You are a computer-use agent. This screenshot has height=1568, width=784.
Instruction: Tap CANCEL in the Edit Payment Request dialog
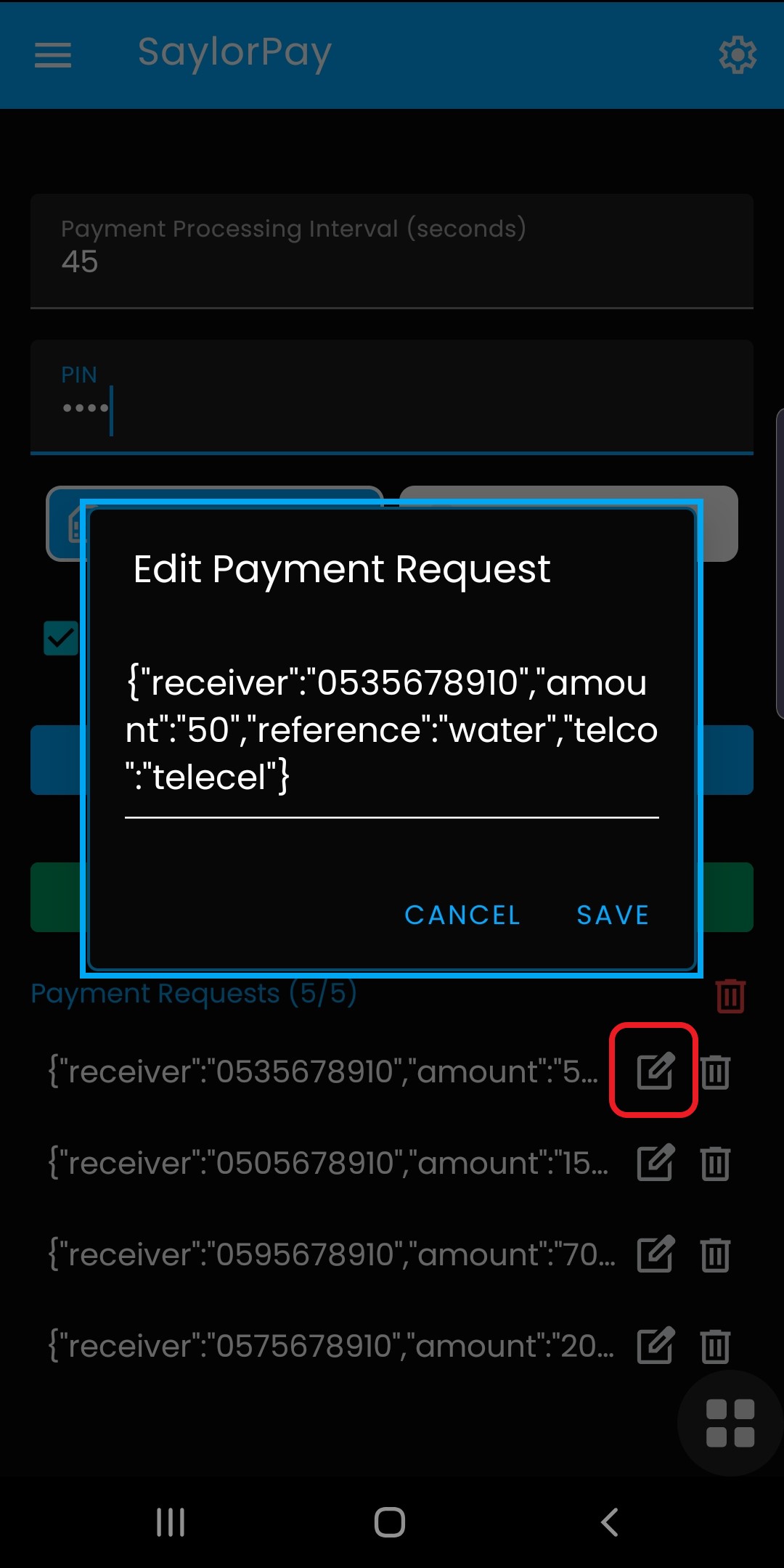462,915
